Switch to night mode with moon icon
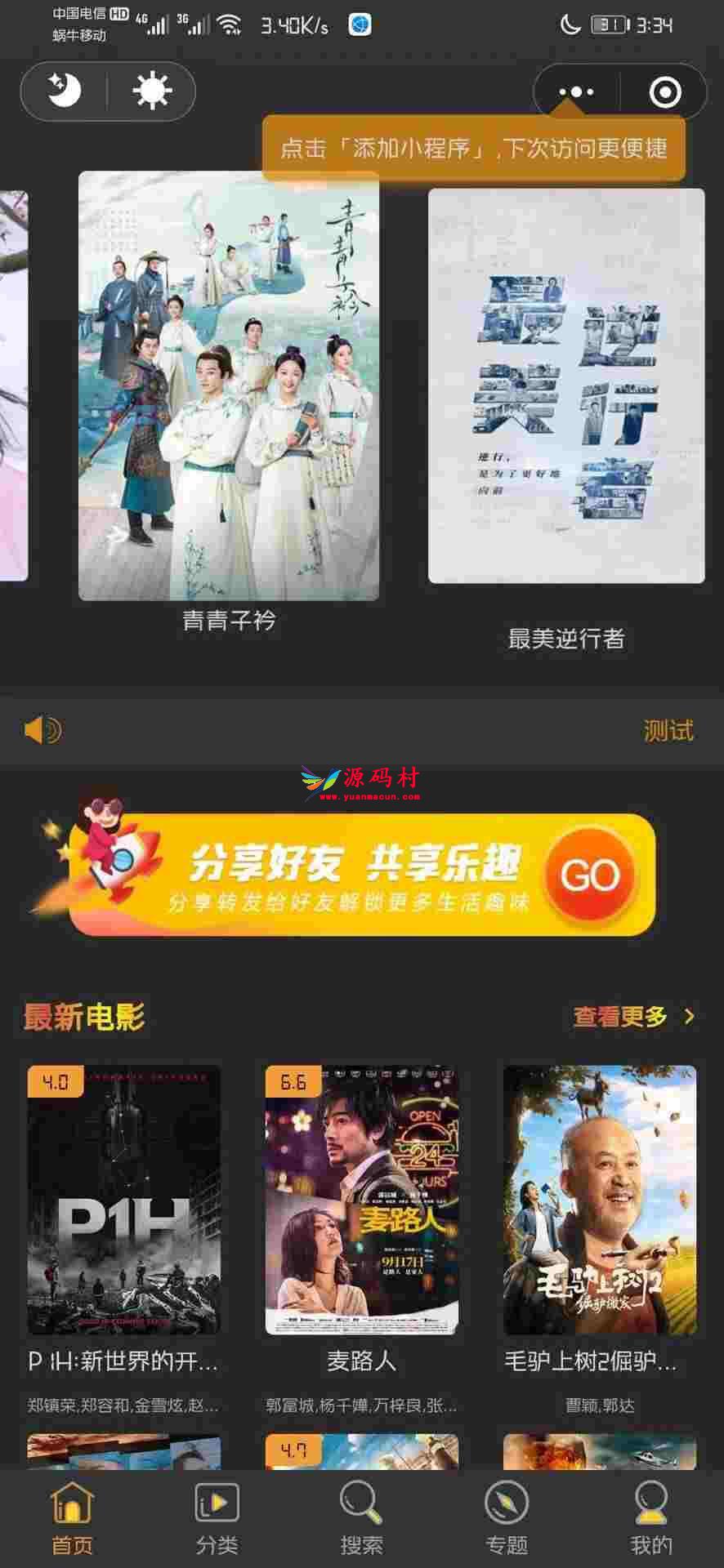Viewport: 724px width, 1568px height. tap(64, 91)
